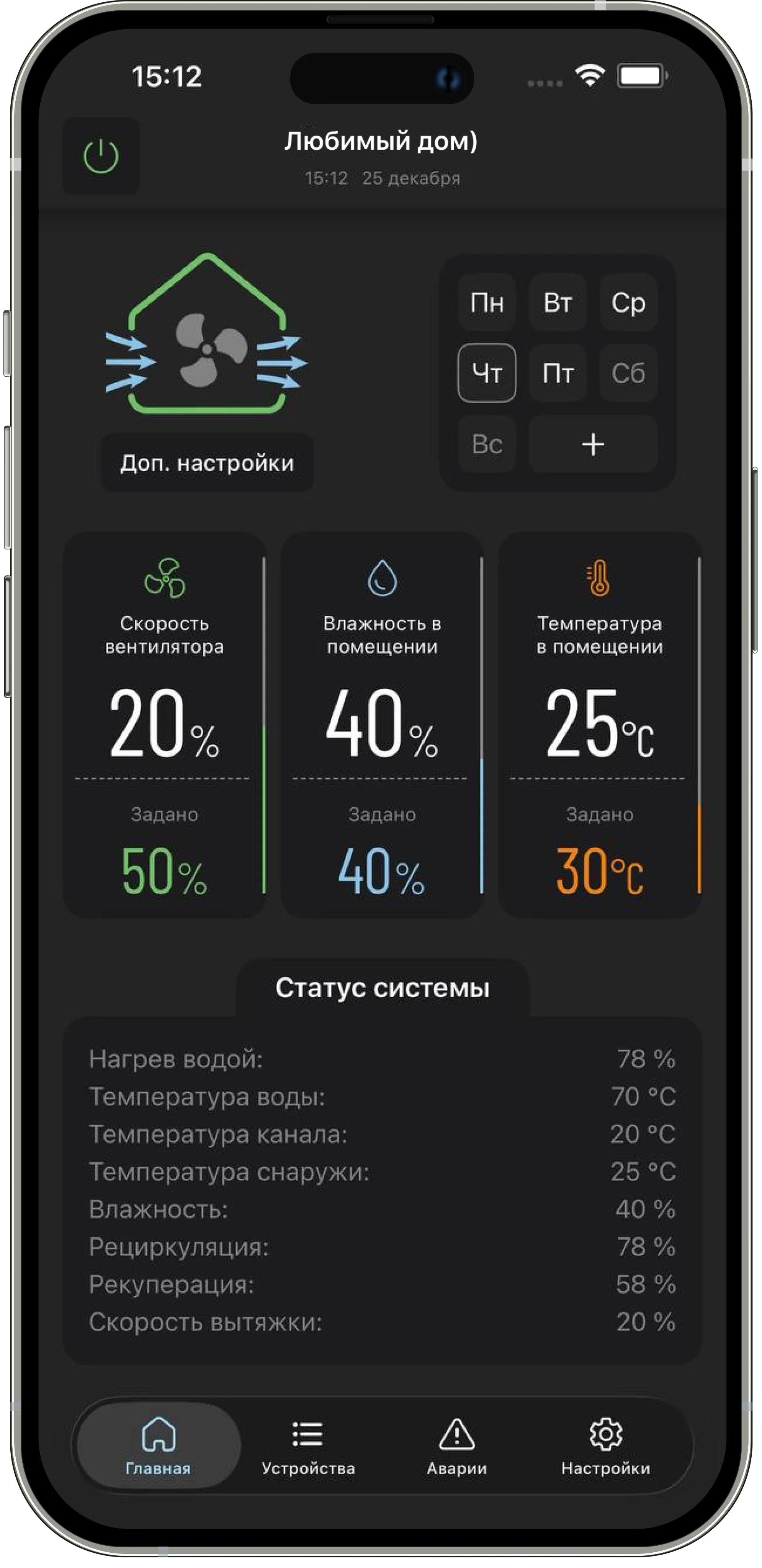Select the Чт day chip

tap(487, 373)
